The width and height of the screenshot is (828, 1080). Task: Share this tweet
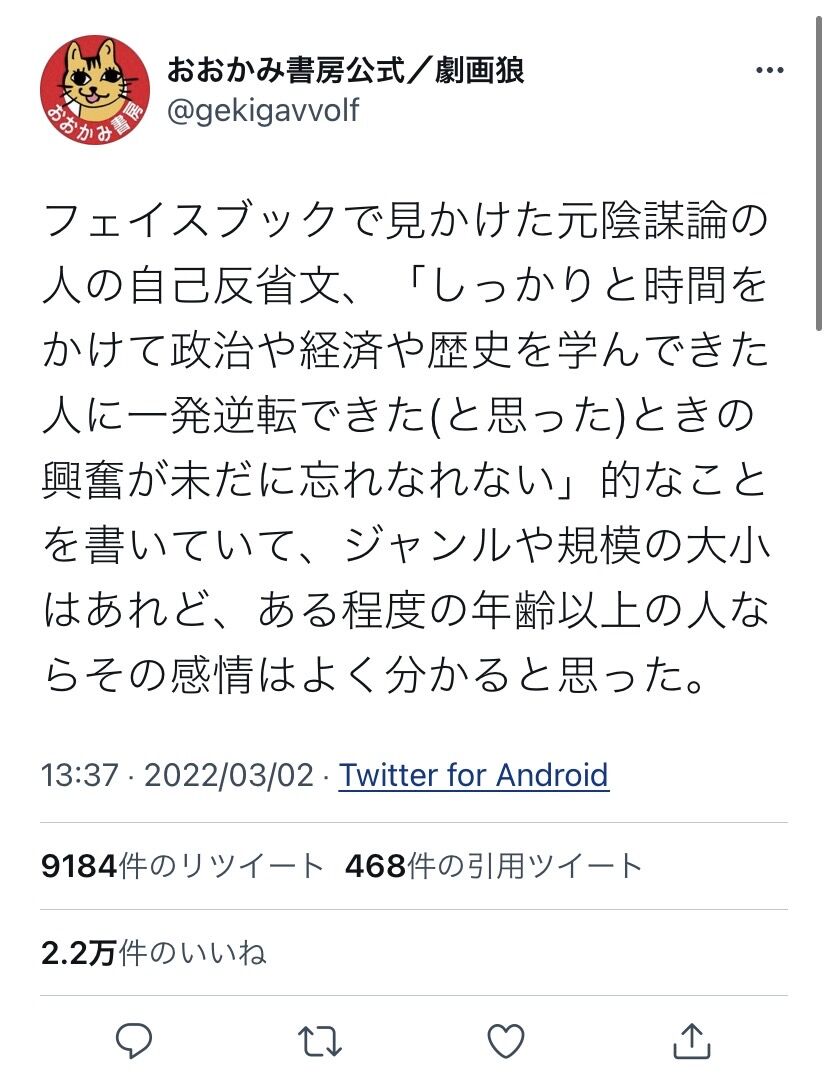[x=692, y=1040]
